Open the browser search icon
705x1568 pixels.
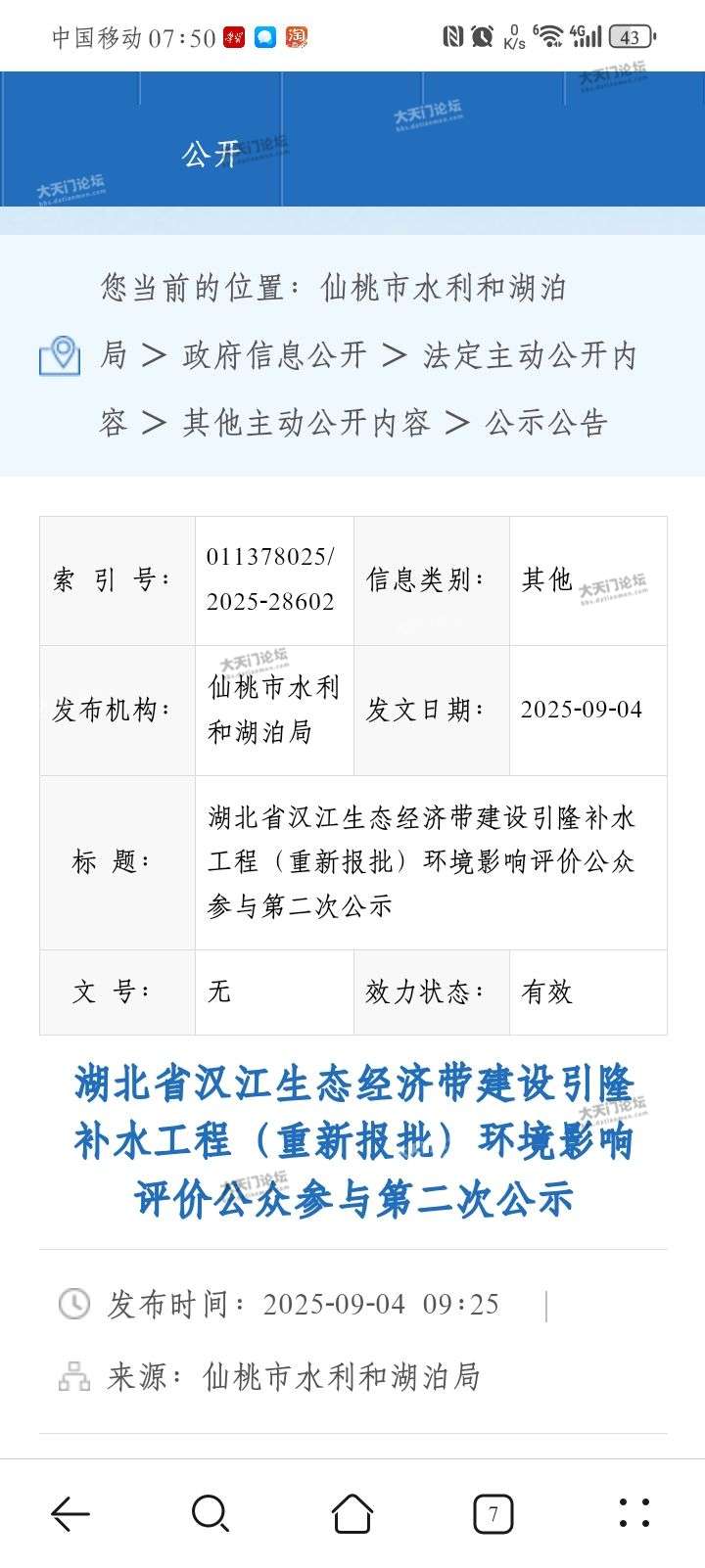click(211, 1513)
